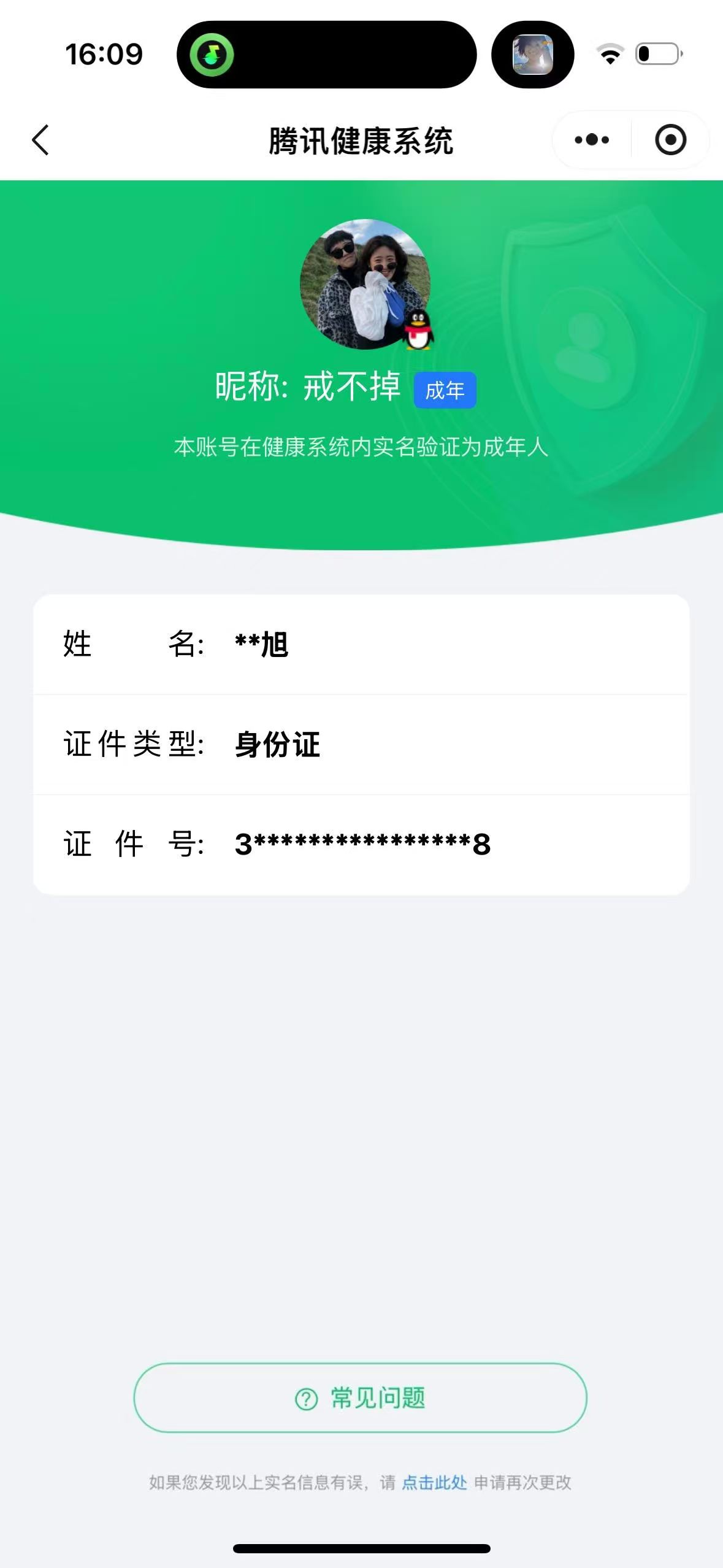This screenshot has height=1568, width=723.
Task: Go back using the back arrow
Action: click(x=40, y=140)
